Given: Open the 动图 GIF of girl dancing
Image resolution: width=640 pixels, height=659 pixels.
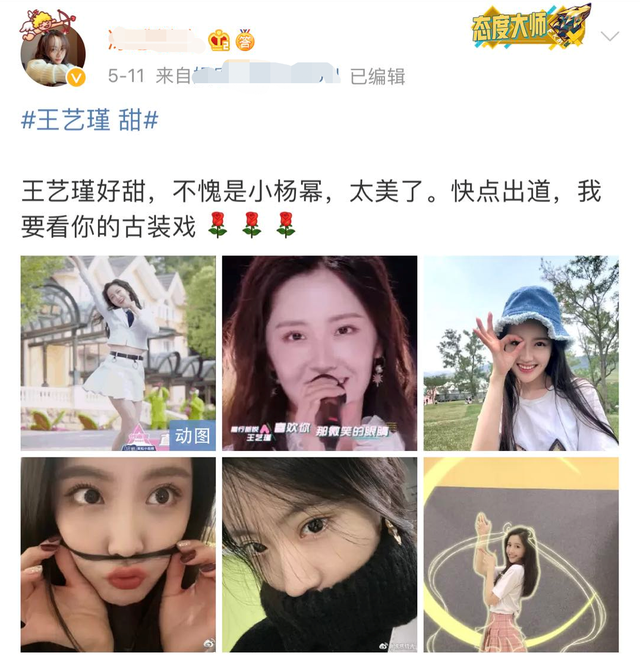Looking at the screenshot, I should coord(118,353).
